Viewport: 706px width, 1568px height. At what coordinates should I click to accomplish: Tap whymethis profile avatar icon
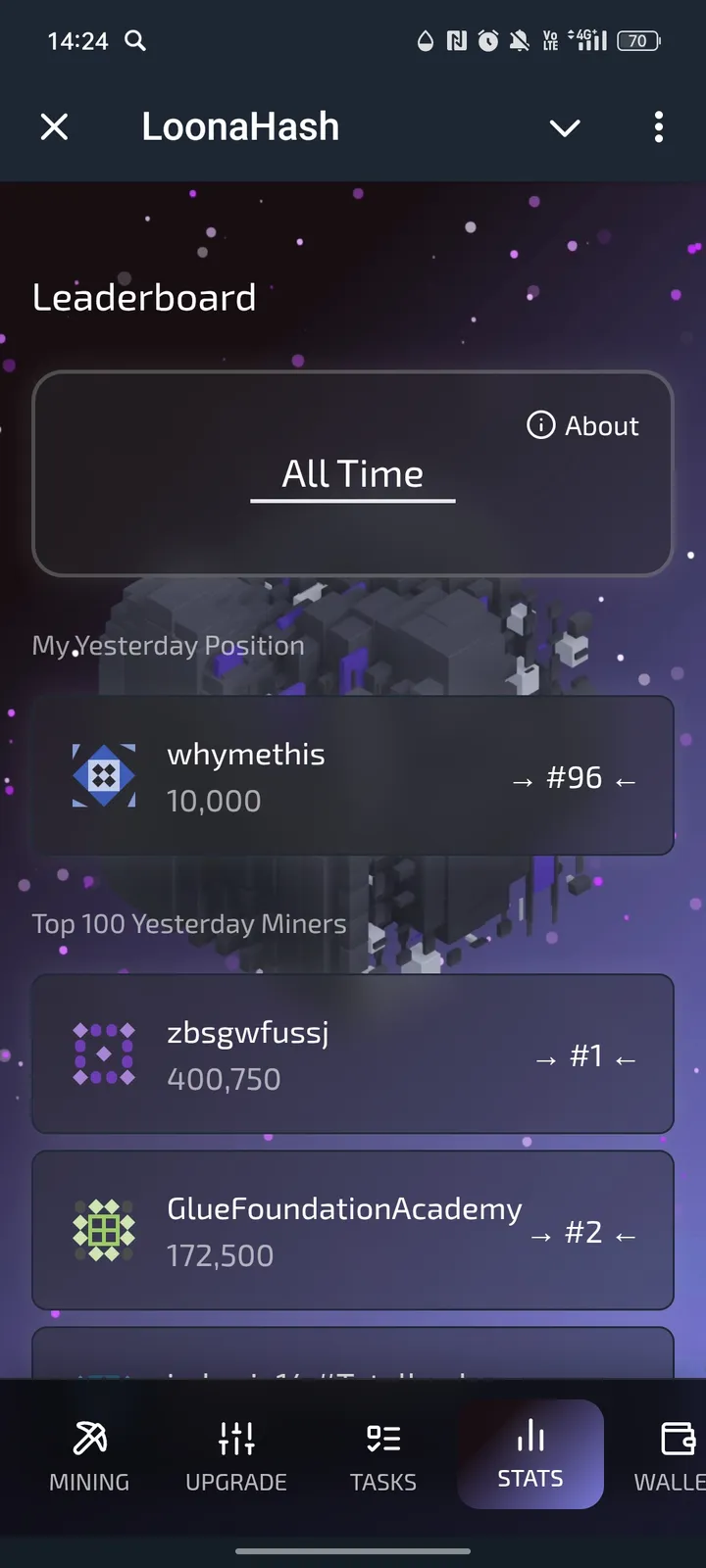coord(104,775)
